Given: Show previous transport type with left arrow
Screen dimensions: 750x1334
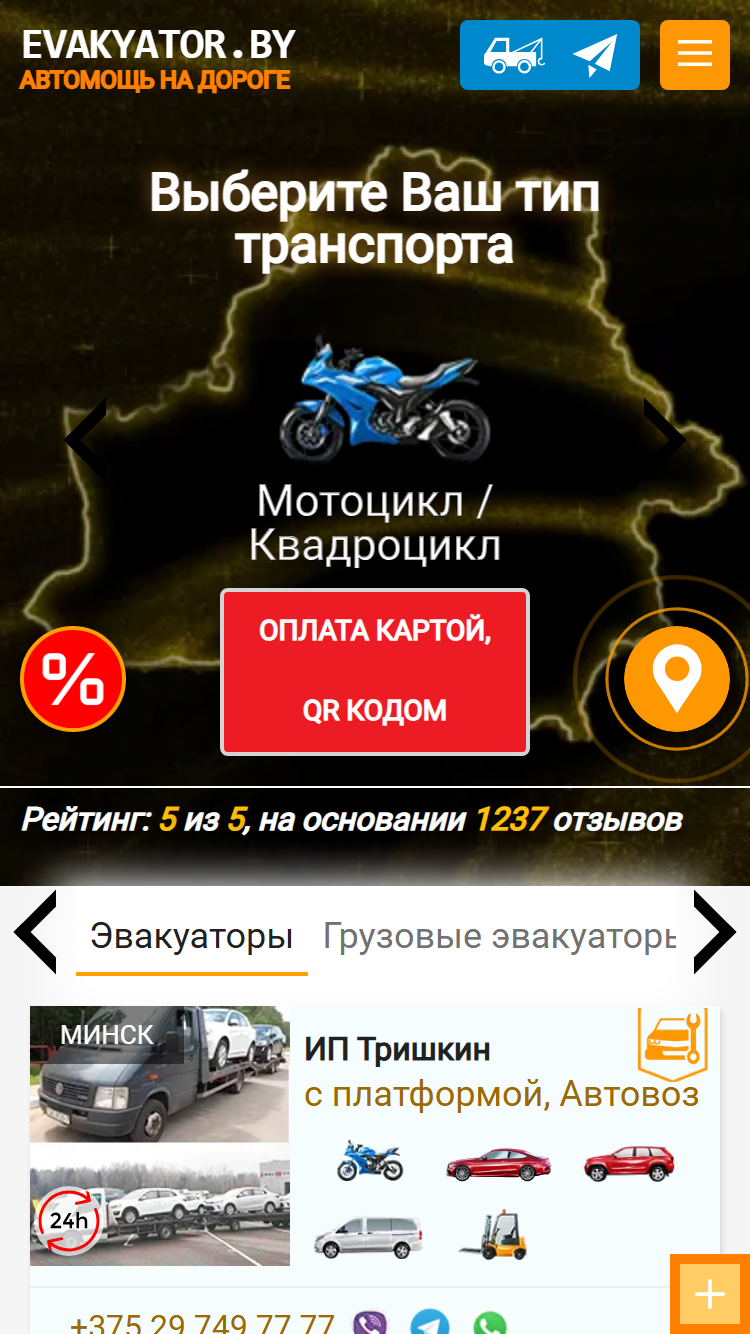Looking at the screenshot, I should tap(85, 439).
